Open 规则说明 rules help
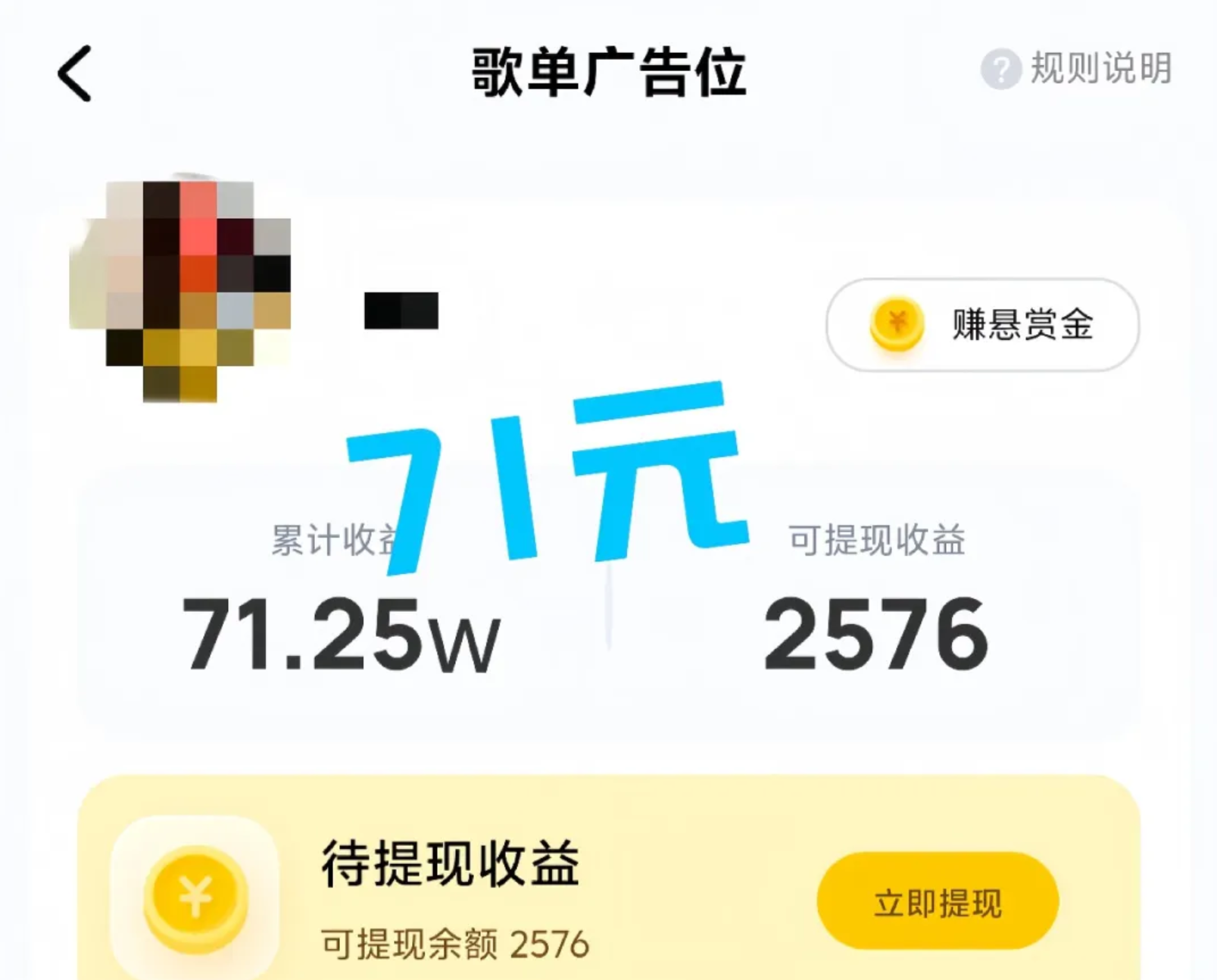 [x=1077, y=69]
